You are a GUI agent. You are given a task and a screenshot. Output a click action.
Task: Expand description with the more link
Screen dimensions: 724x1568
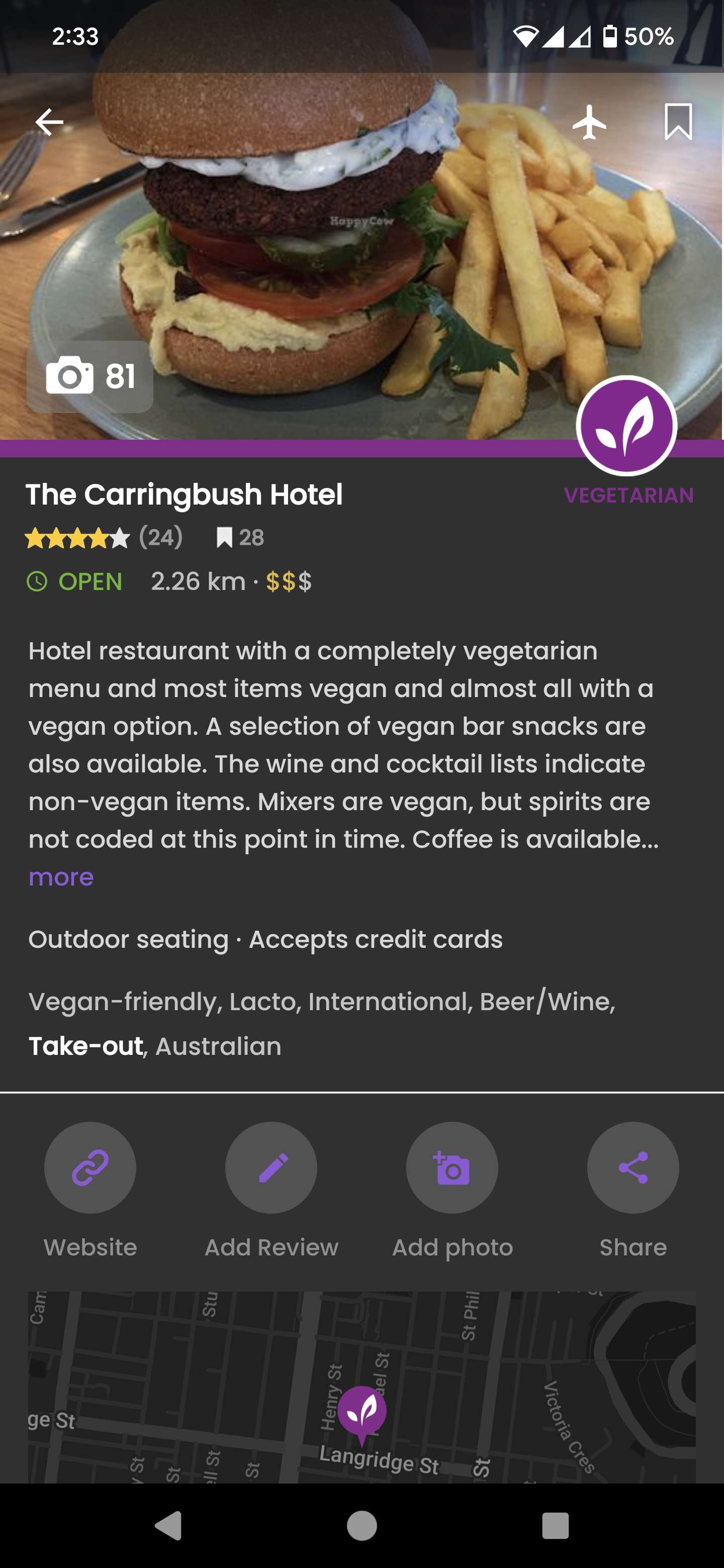coord(61,877)
